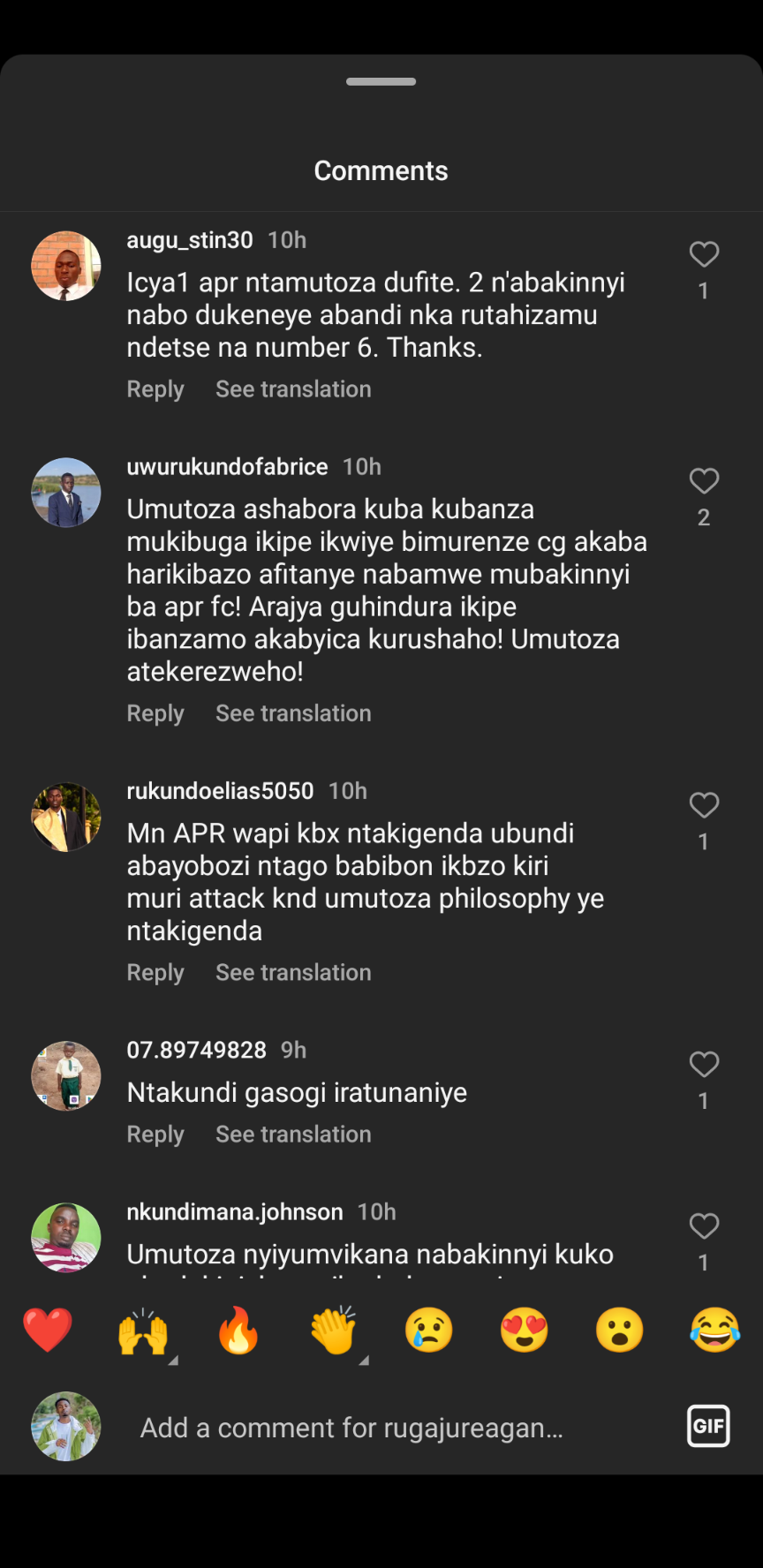The image size is (763, 1568).
Task: See translation of uwurukundofabrice's comment
Action: pos(293,713)
